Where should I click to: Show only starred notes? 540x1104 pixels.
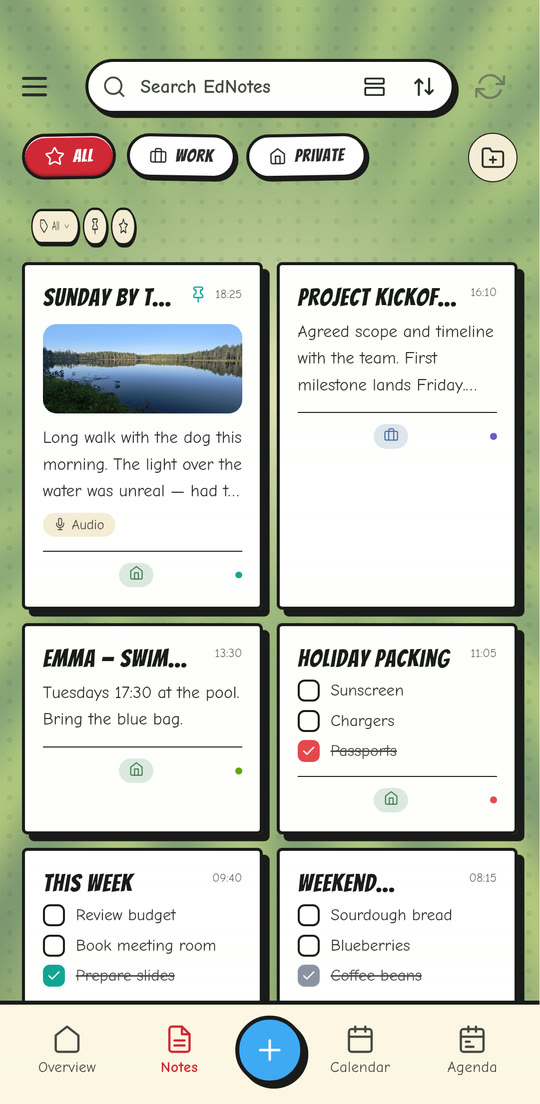pyautogui.click(x=123, y=226)
